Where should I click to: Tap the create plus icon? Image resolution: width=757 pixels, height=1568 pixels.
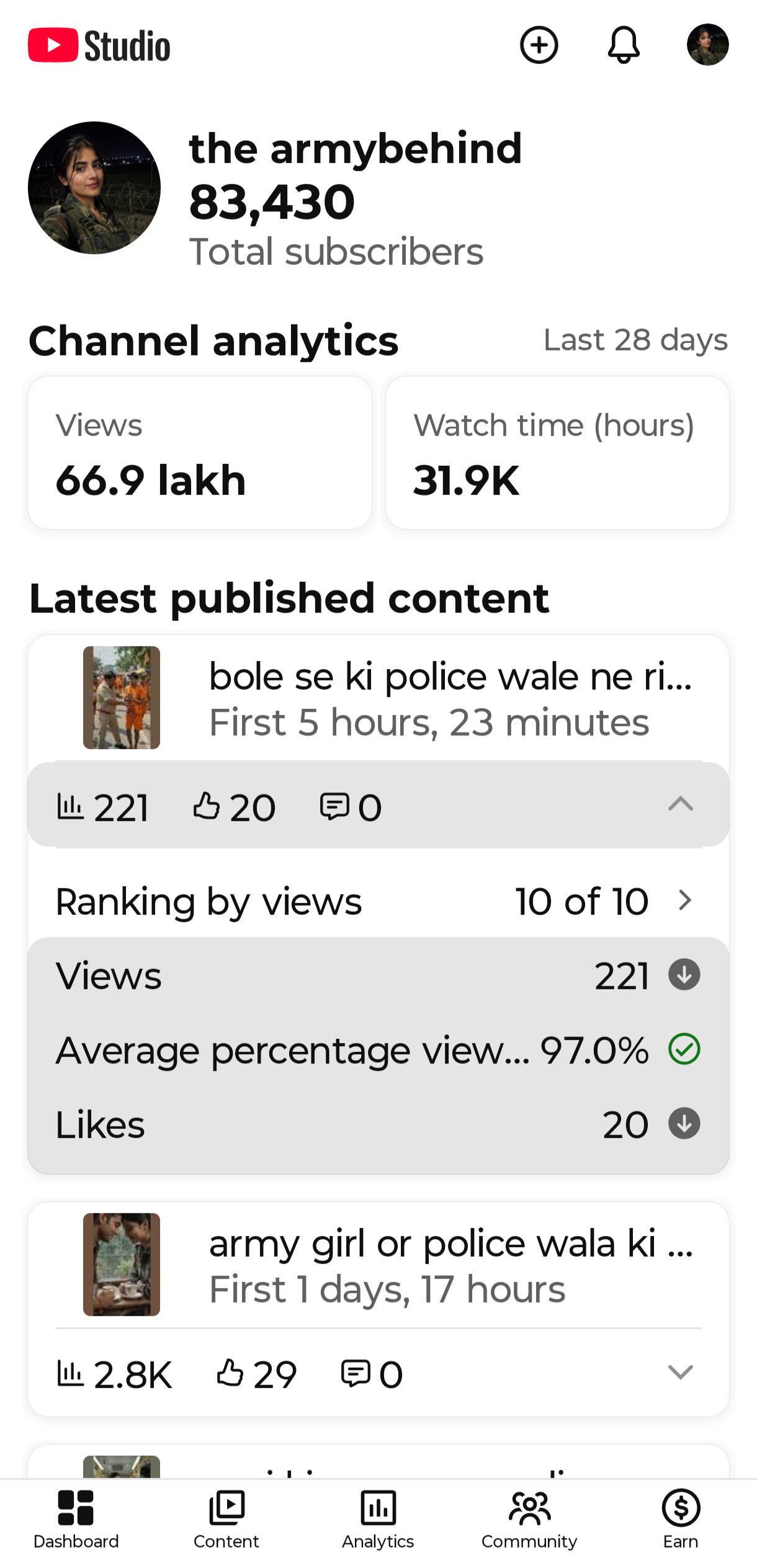(539, 45)
